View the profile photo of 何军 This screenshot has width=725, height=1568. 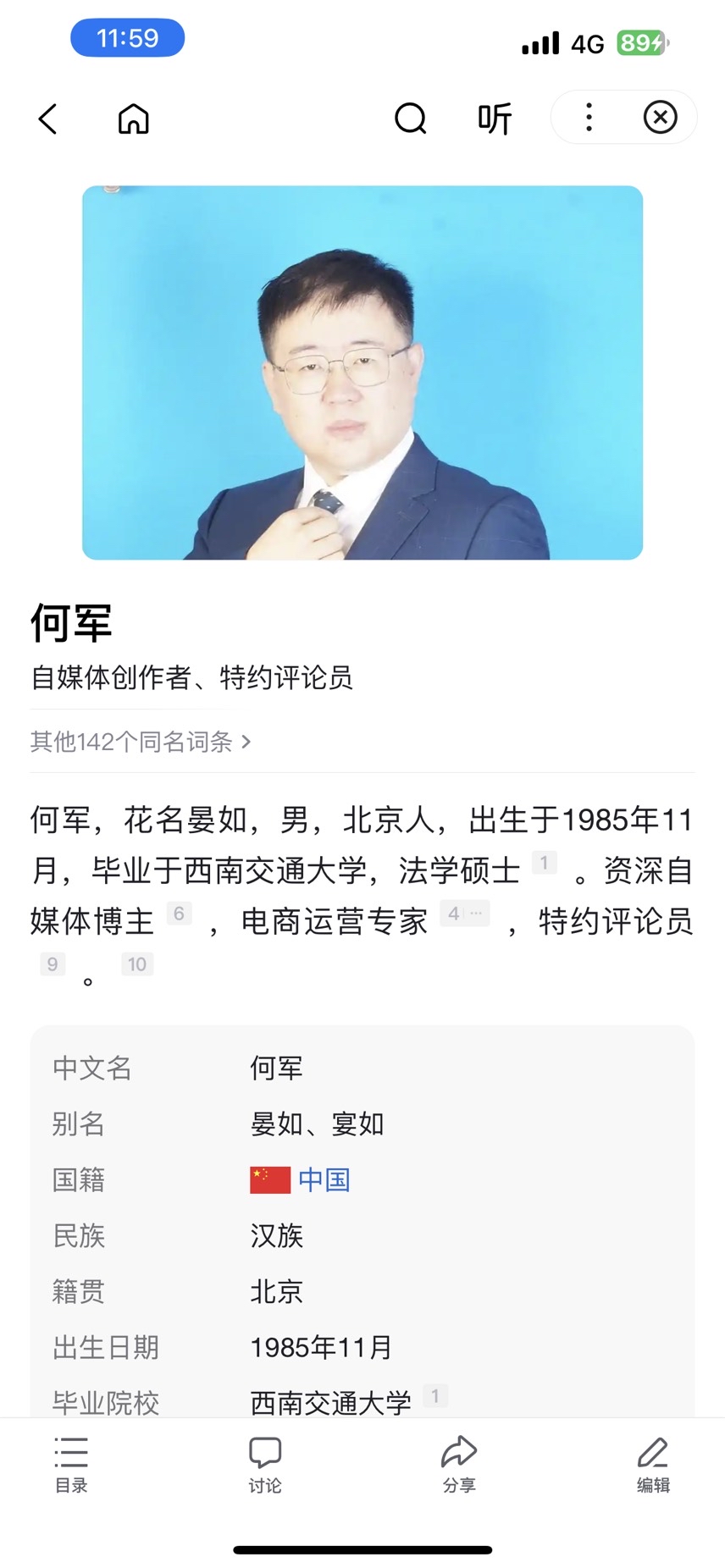(x=362, y=373)
